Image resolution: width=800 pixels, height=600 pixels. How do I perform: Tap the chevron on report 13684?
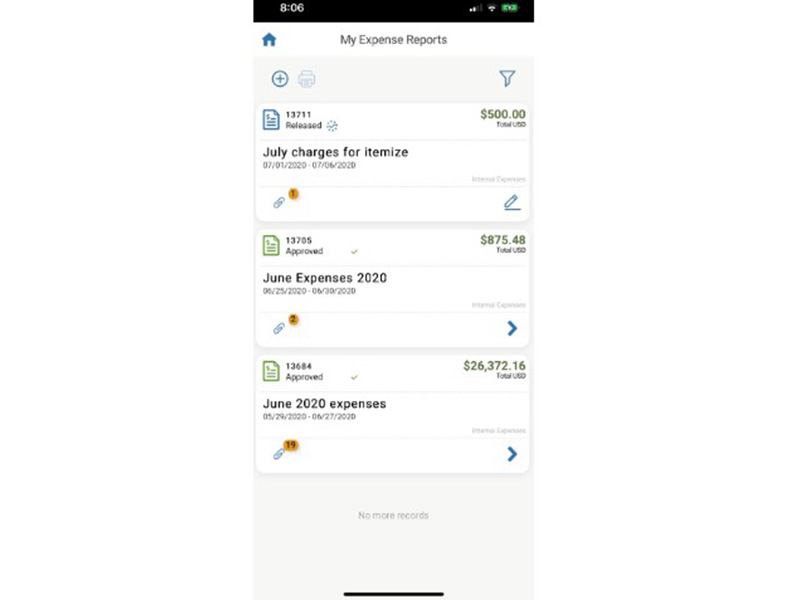[512, 454]
